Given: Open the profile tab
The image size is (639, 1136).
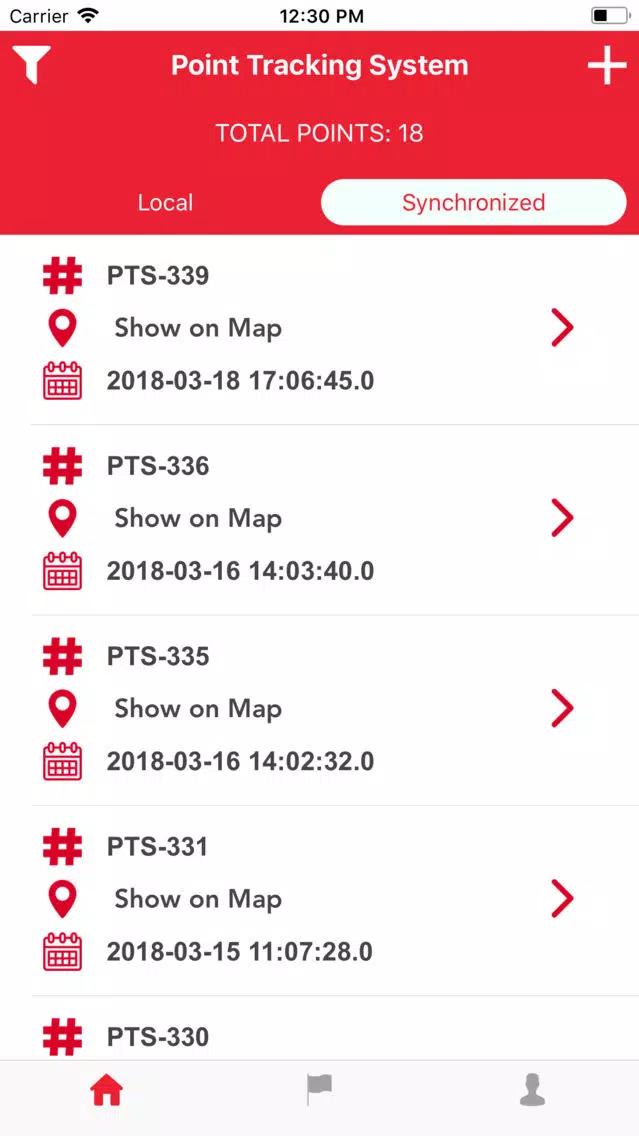Looking at the screenshot, I should pos(532,1090).
